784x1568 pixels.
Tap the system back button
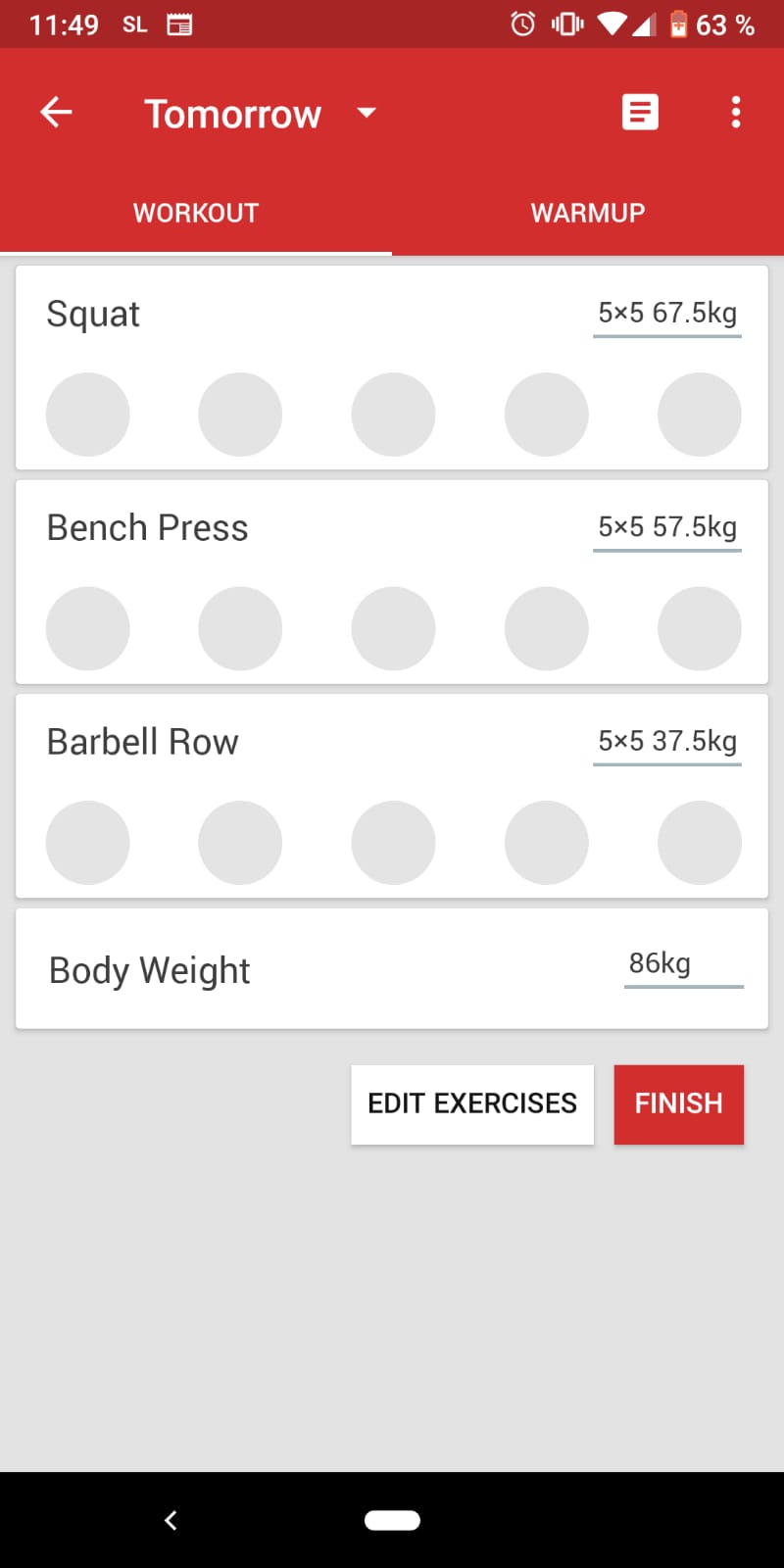[x=171, y=1520]
